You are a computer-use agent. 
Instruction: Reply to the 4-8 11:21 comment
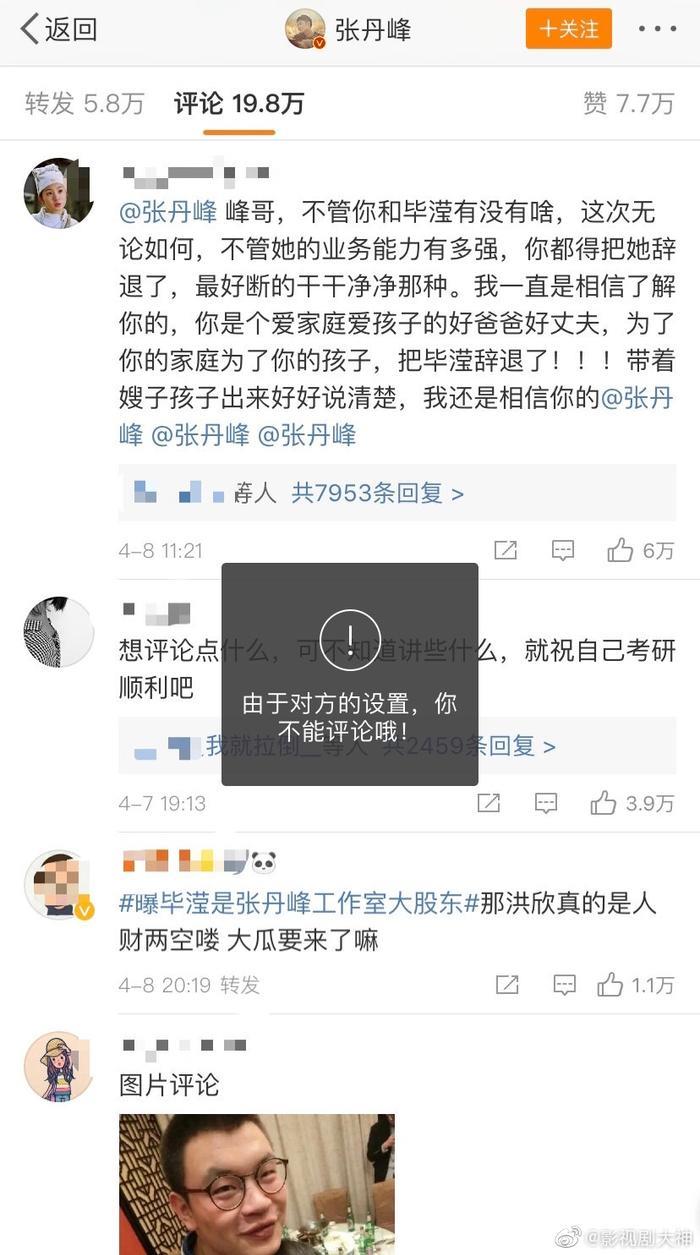pyautogui.click(x=563, y=550)
